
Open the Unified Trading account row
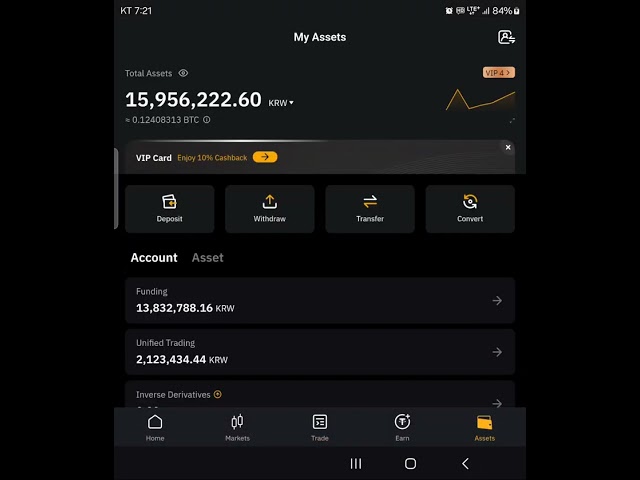(x=320, y=352)
